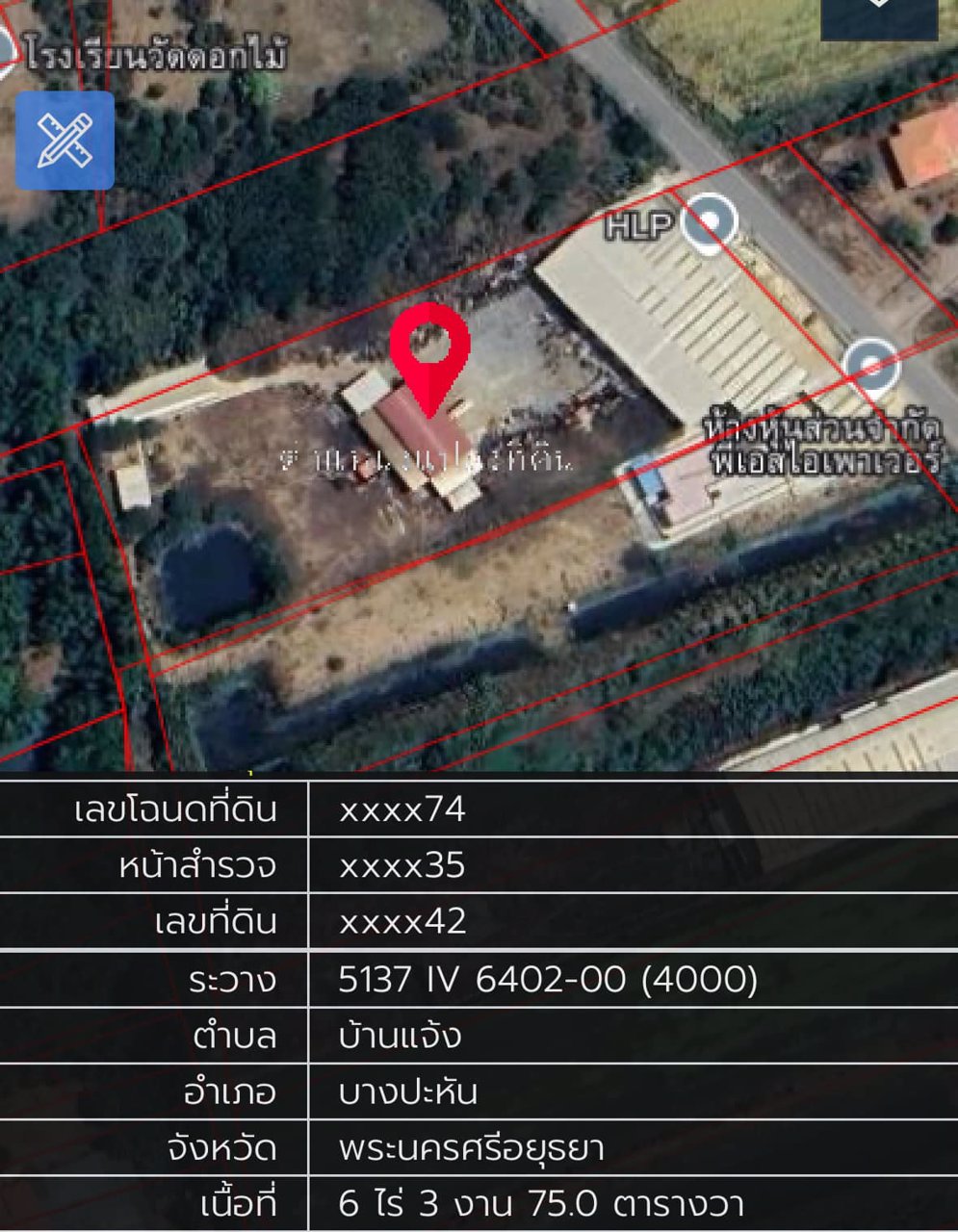958x1232 pixels.
Task: Open the ruler and pencil measuring tool
Action: pos(65,141)
